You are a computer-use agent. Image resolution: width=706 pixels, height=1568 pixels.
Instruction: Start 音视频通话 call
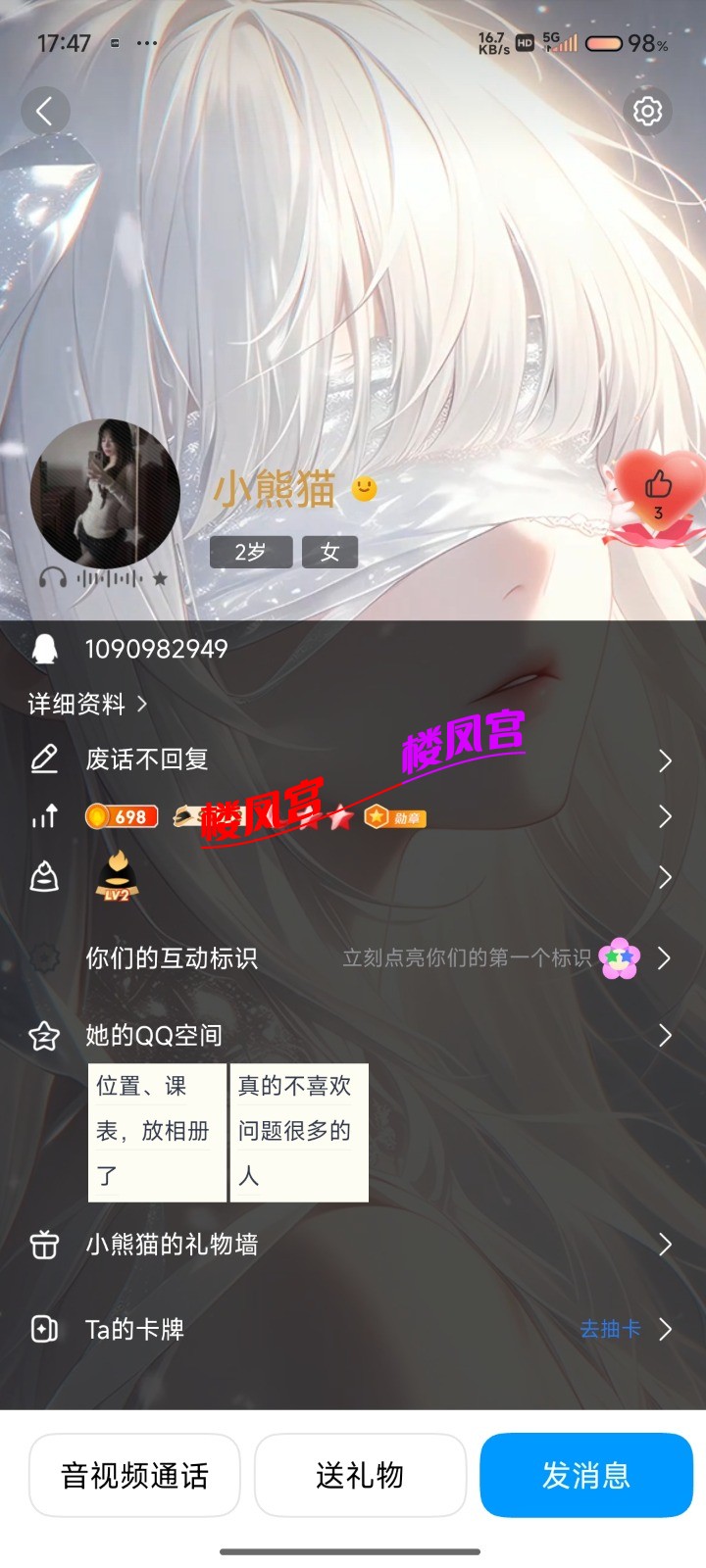tap(134, 1475)
